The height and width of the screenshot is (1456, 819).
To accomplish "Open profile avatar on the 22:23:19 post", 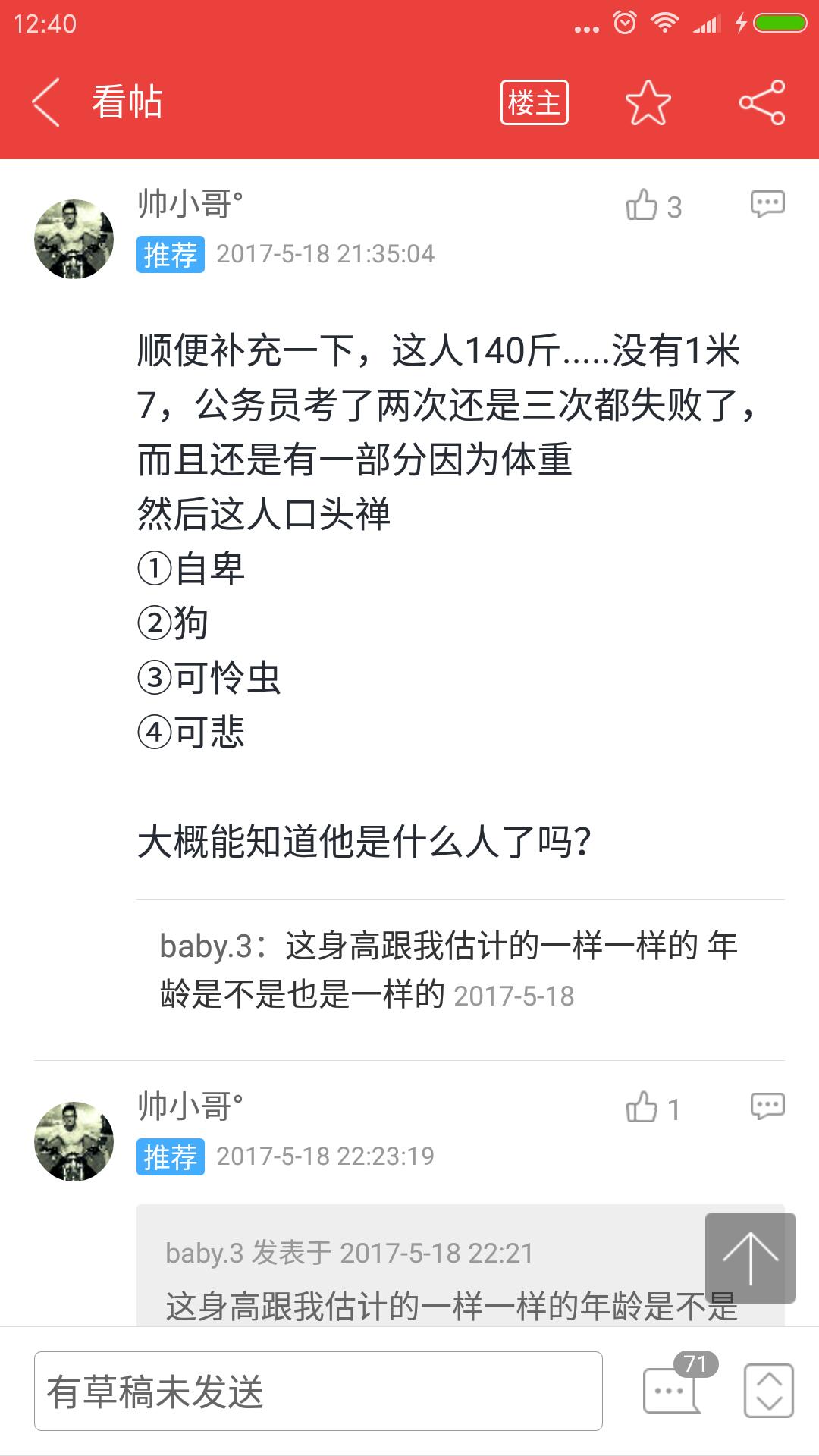I will tap(74, 1141).
